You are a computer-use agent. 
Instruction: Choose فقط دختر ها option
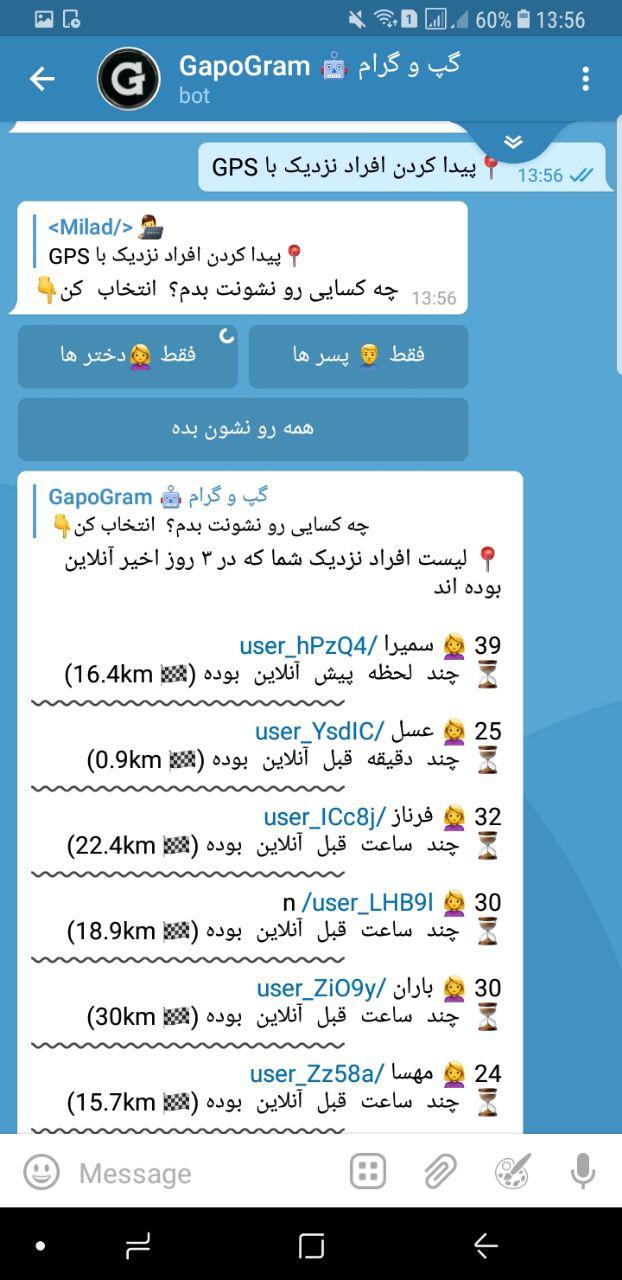pyautogui.click(x=127, y=356)
